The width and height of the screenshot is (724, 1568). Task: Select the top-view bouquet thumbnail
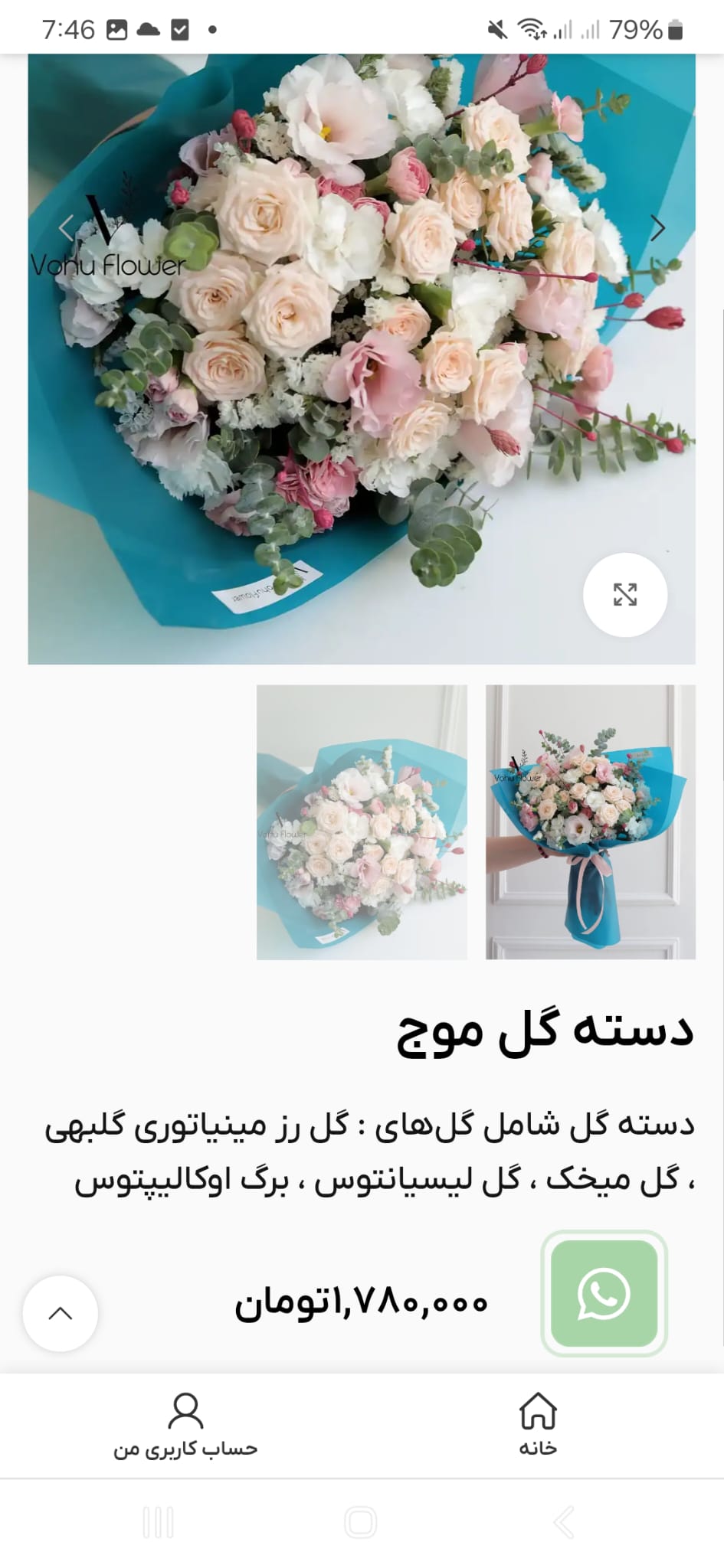point(362,822)
